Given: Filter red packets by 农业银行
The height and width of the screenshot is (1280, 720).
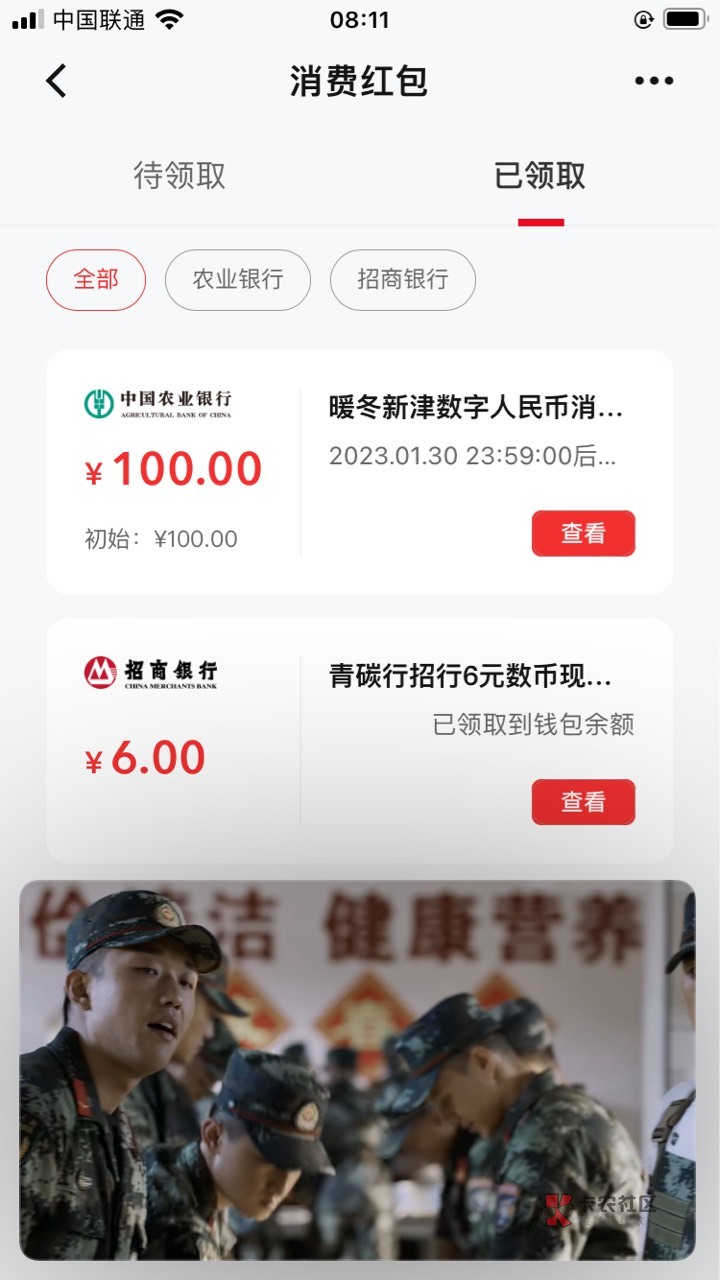Looking at the screenshot, I should coord(238,279).
